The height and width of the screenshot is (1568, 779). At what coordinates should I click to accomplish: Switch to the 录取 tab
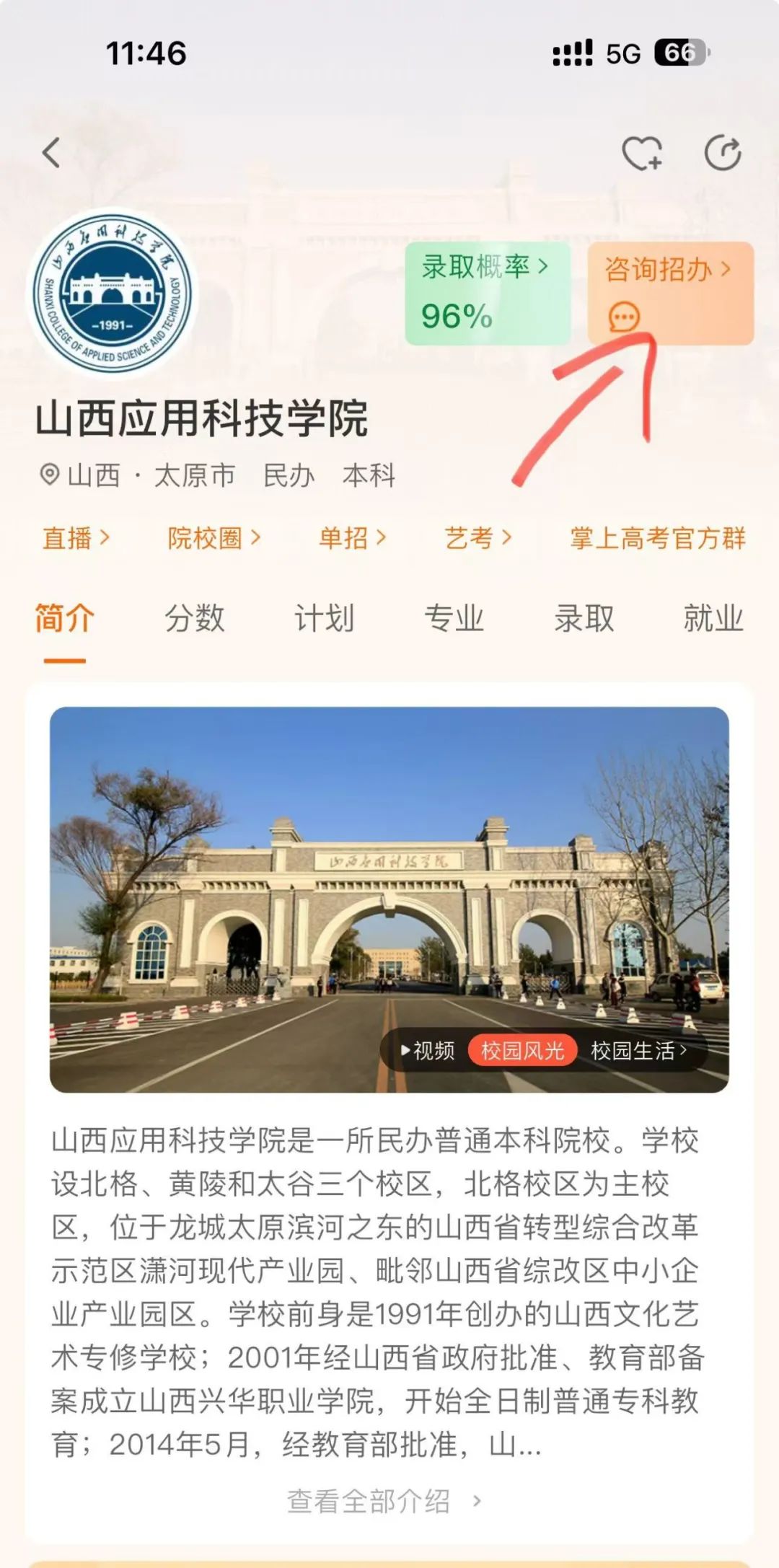coord(584,619)
